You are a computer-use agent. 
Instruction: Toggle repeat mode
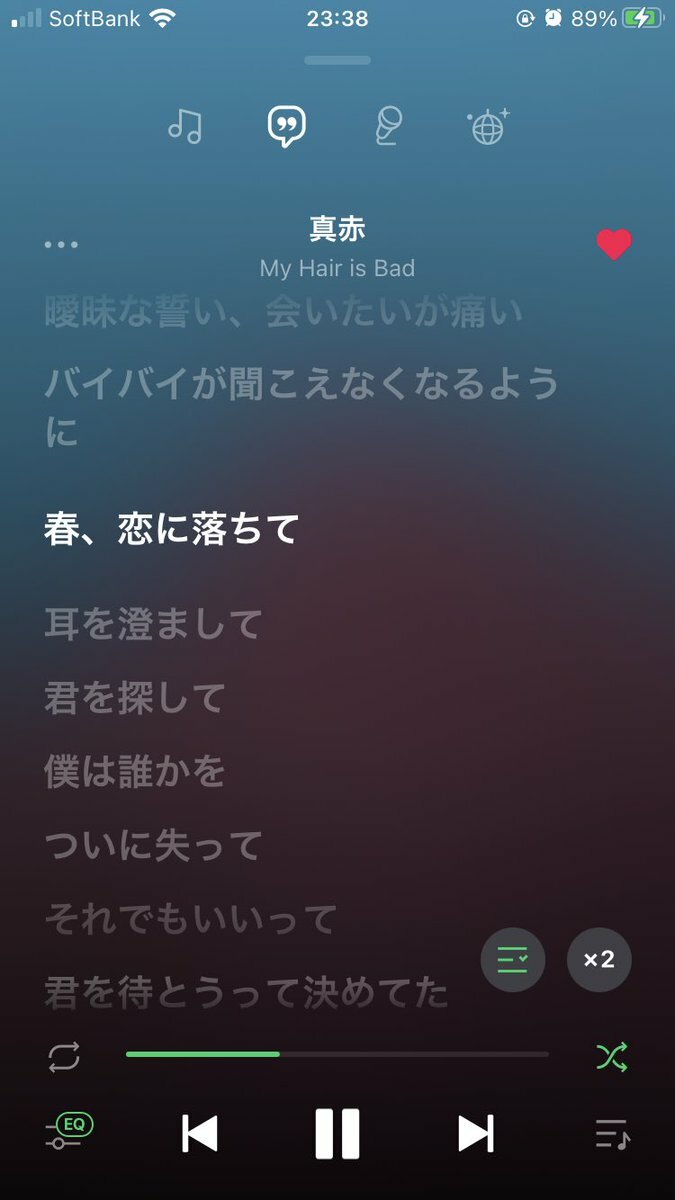click(x=64, y=1056)
